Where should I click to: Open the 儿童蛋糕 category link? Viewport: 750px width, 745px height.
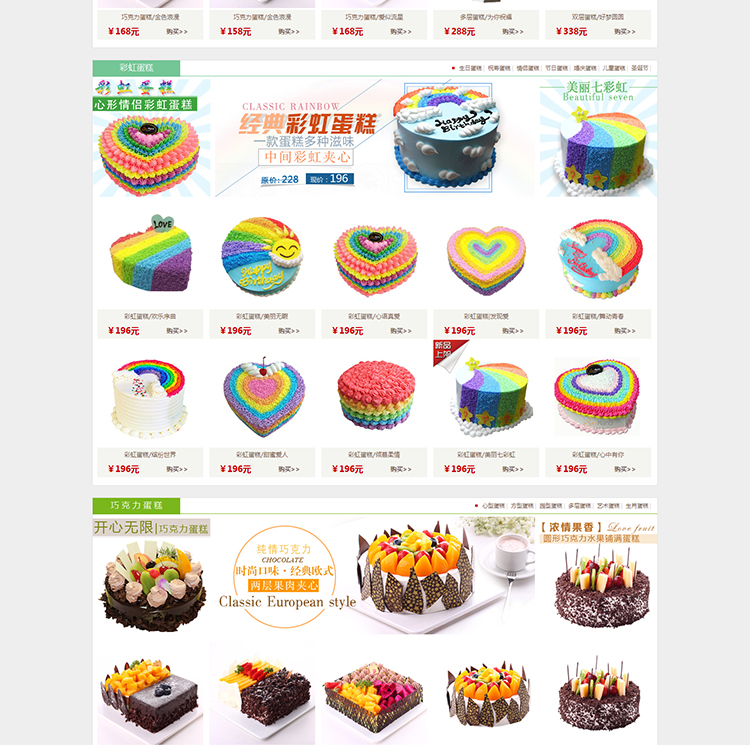tap(613, 68)
